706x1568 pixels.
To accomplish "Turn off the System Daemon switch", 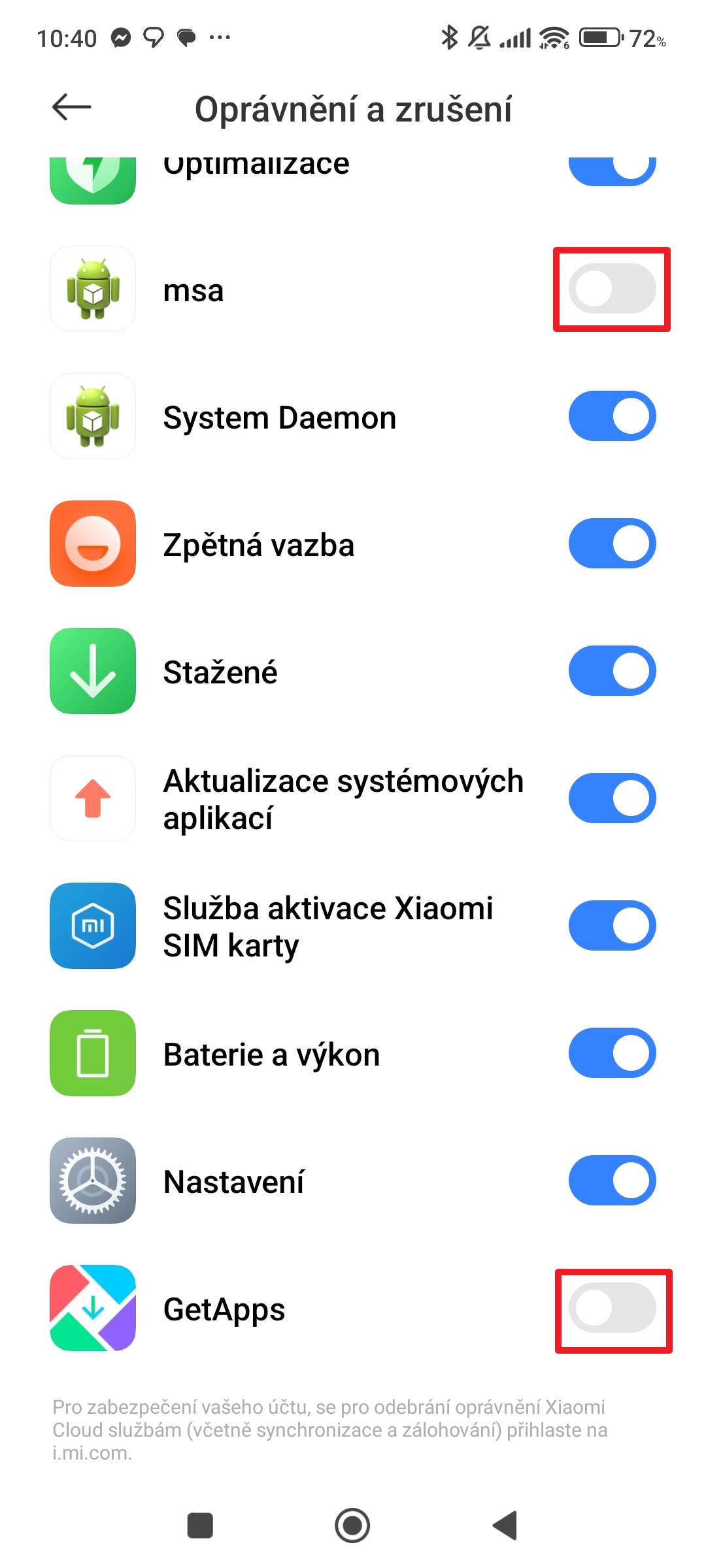I will click(612, 416).
